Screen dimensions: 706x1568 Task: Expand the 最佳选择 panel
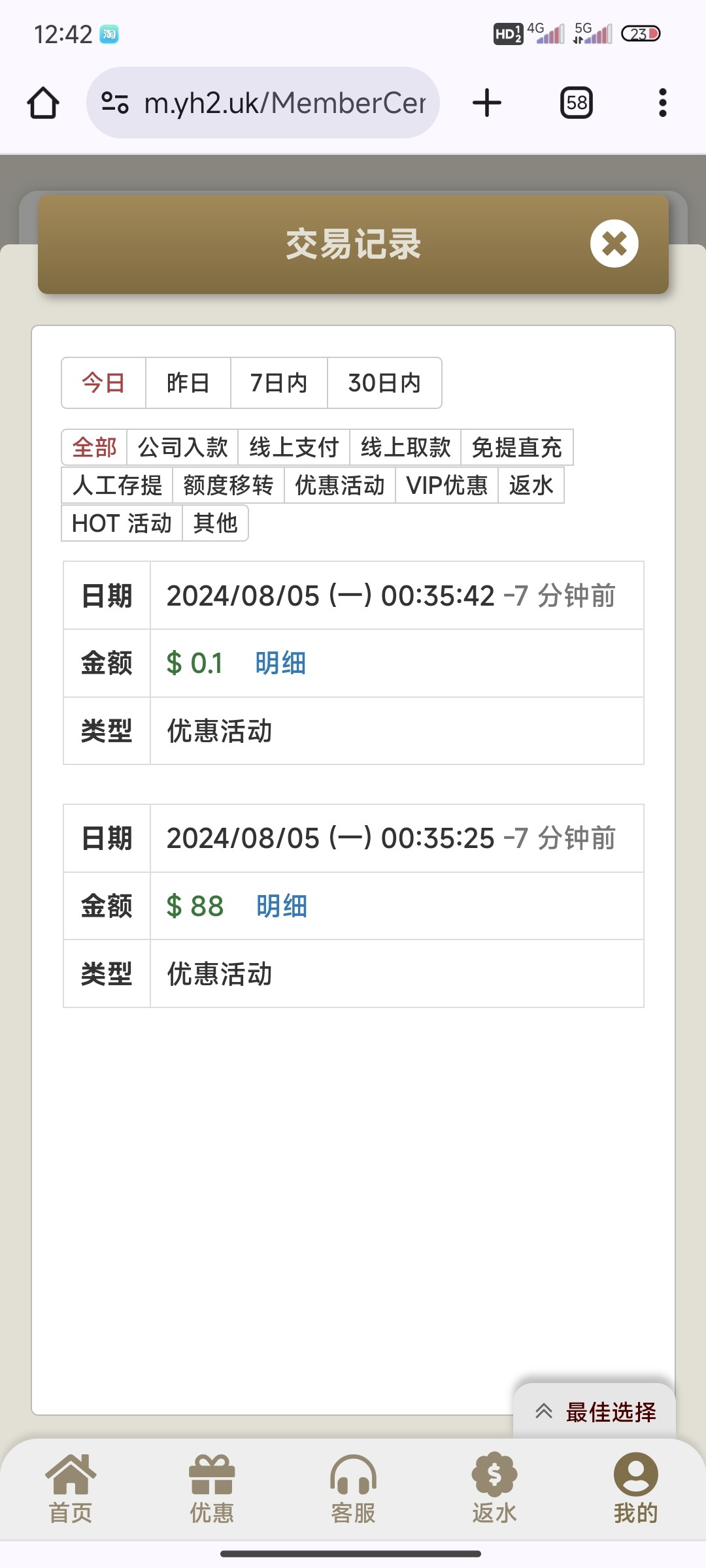(x=594, y=1412)
